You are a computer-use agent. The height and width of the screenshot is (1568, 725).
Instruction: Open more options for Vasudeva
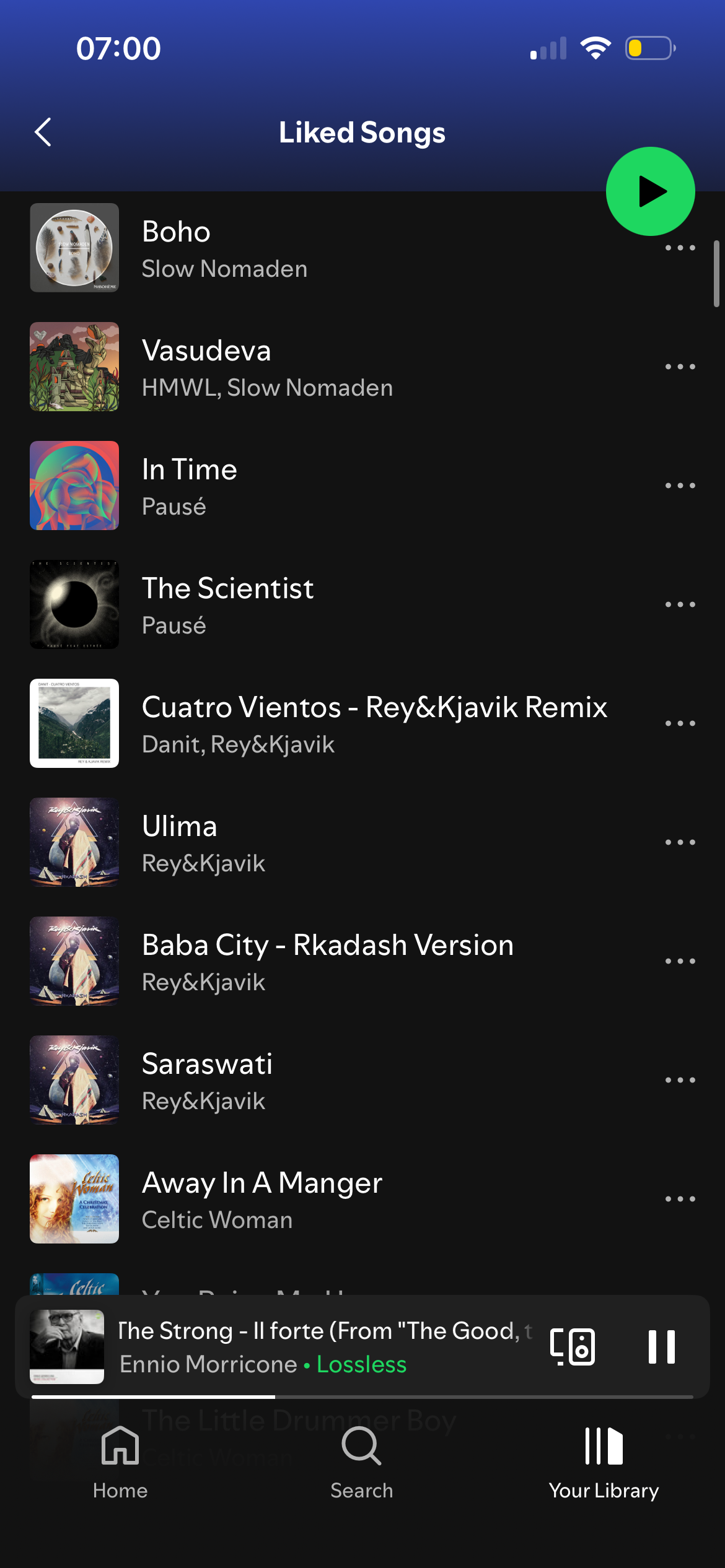680,367
